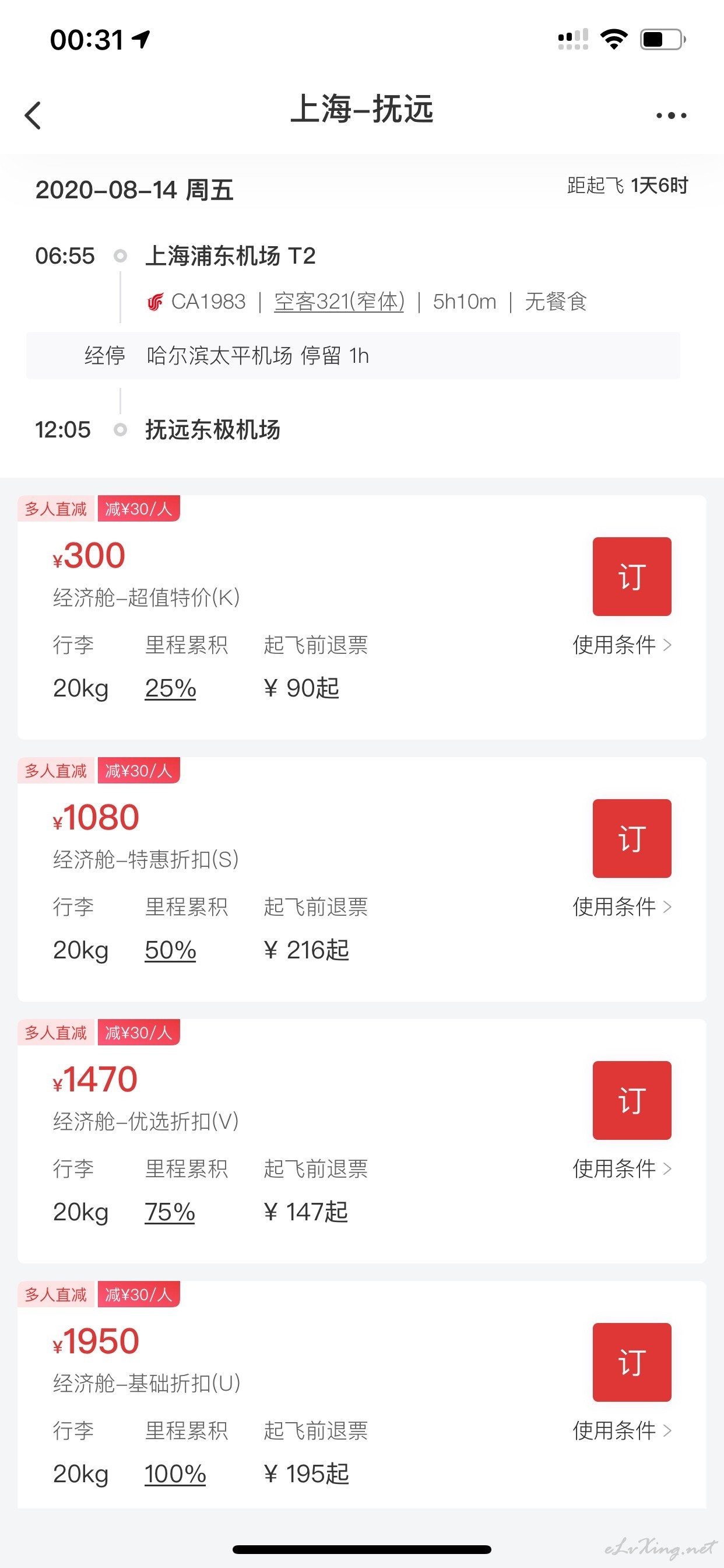Open the 50% mileage accrual link
724x1568 pixels.
170,950
